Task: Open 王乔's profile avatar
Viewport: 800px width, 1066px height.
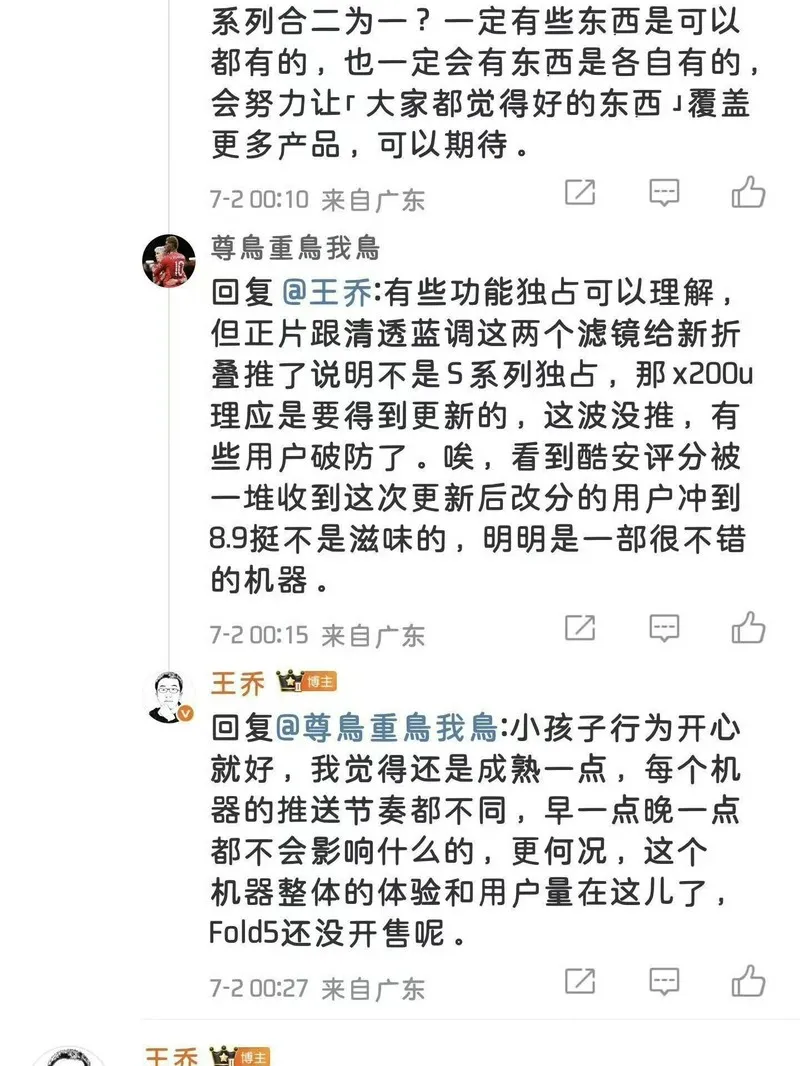Action: (x=170, y=697)
